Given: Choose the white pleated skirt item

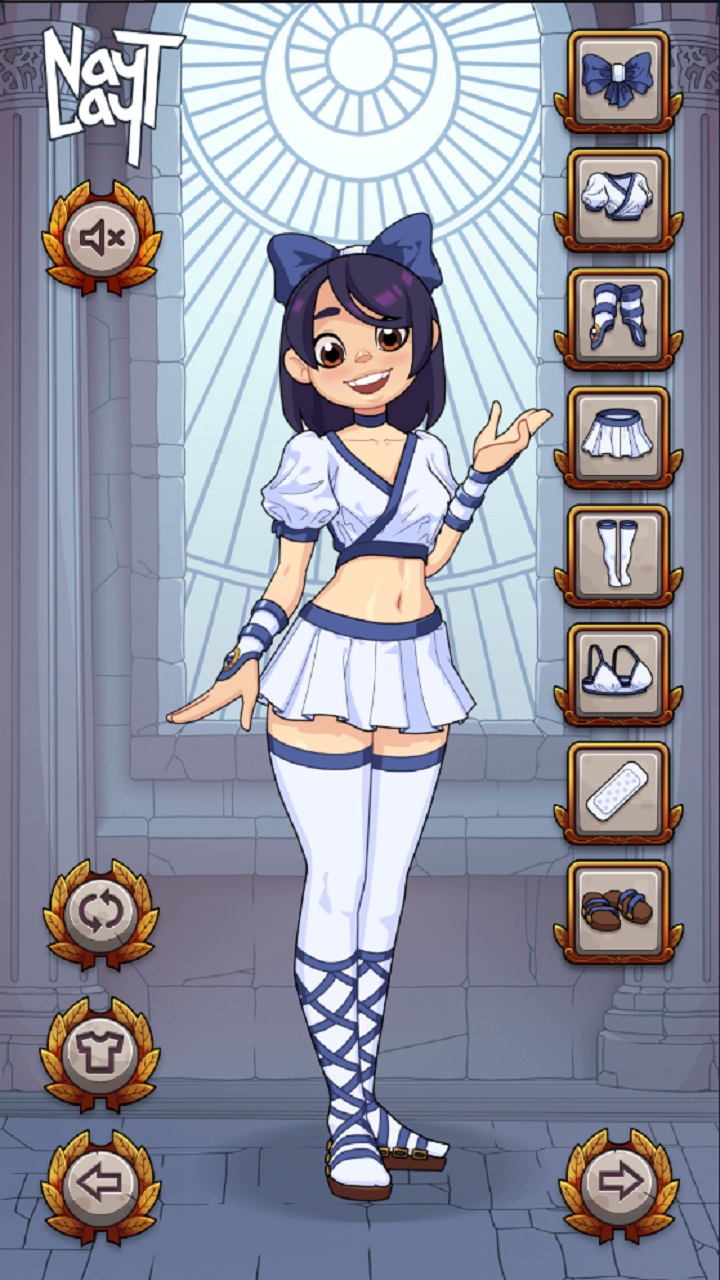Looking at the screenshot, I should (618, 435).
